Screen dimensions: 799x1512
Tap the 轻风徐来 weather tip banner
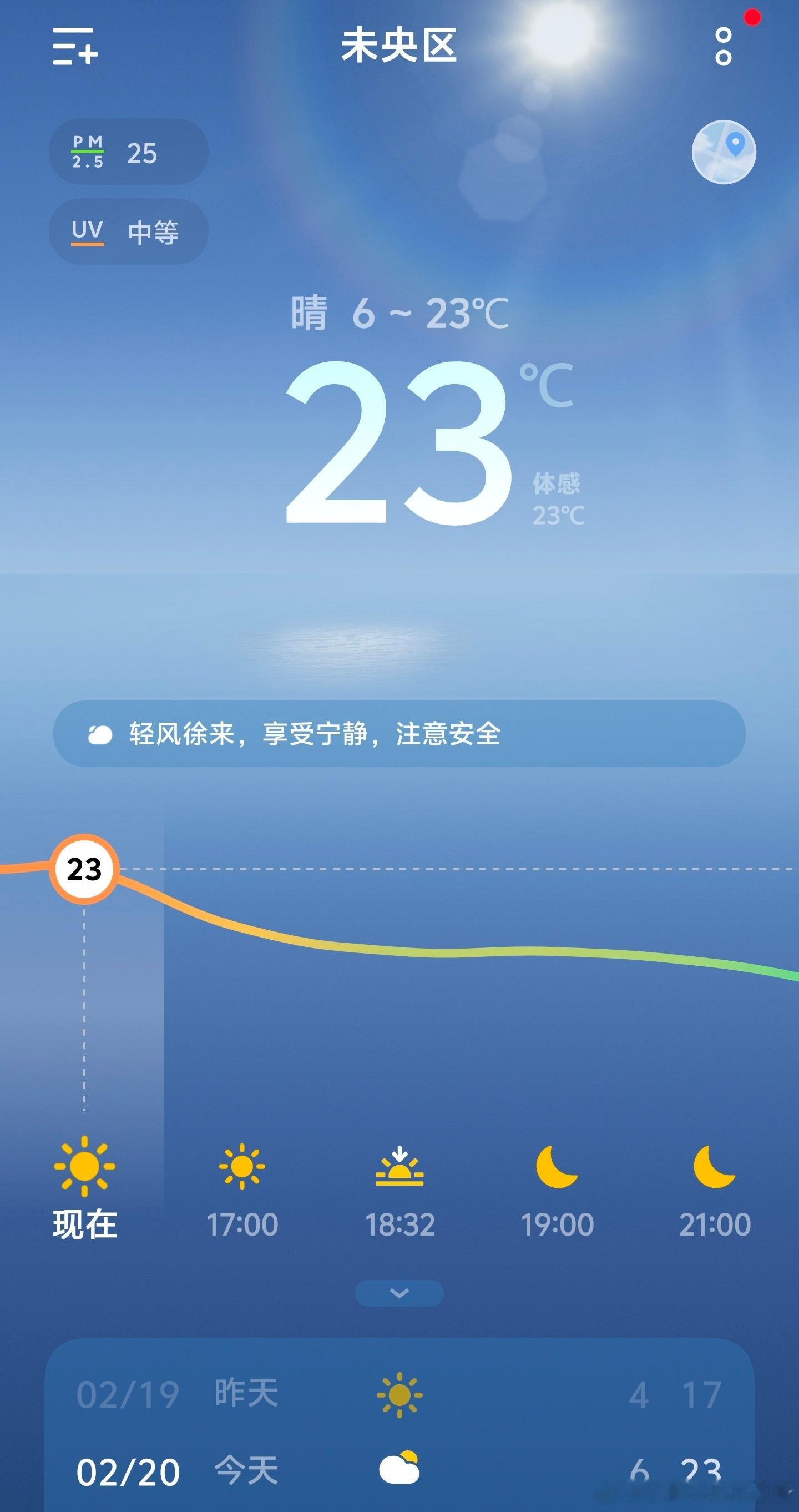pos(399,733)
